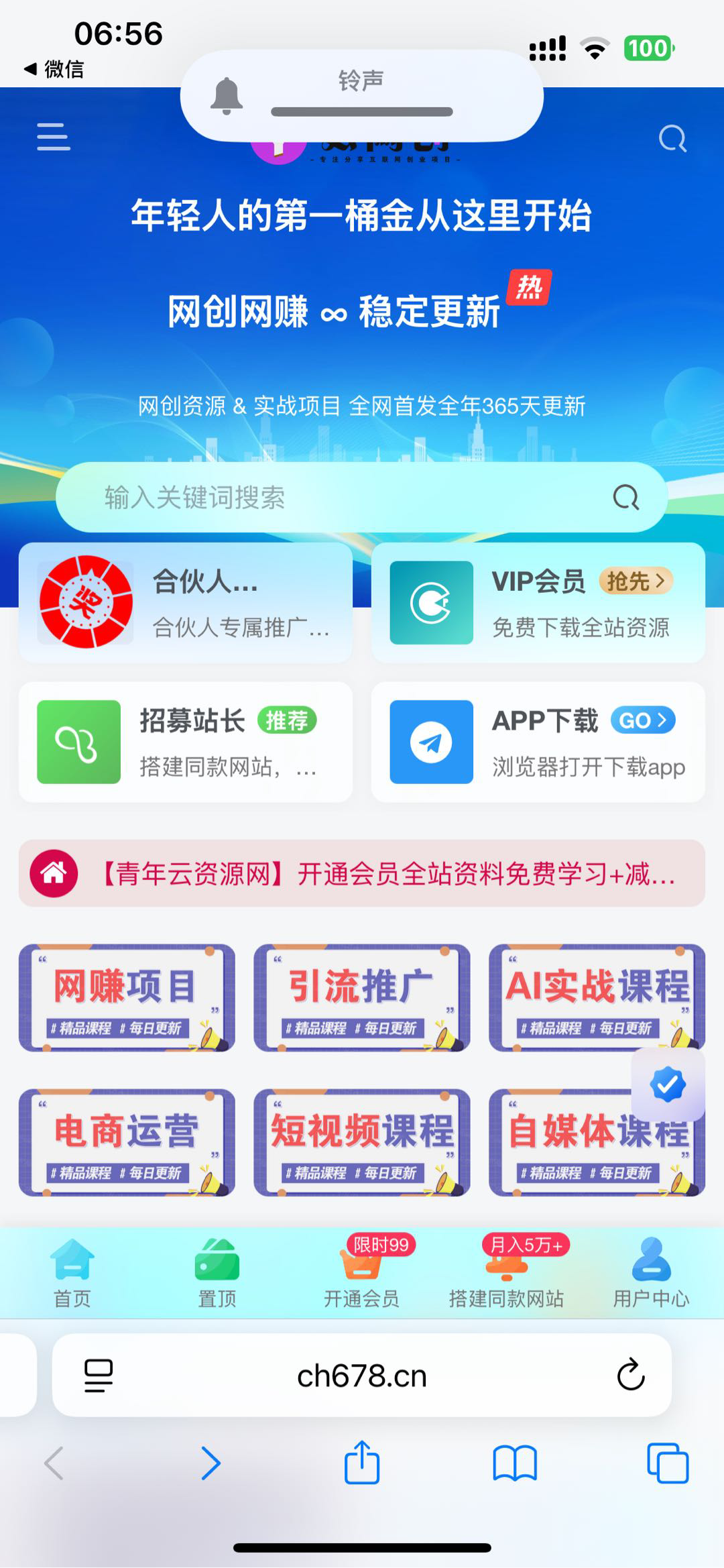Reload the page in Safari
The image size is (724, 1568).
click(630, 1375)
